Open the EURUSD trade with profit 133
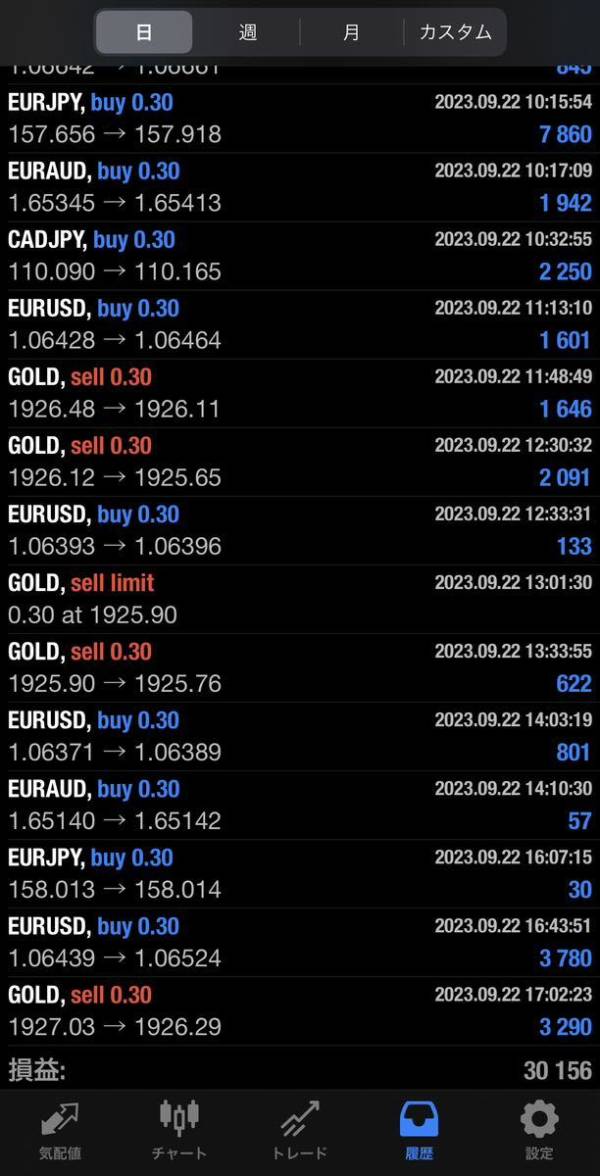600x1176 pixels. click(300, 530)
